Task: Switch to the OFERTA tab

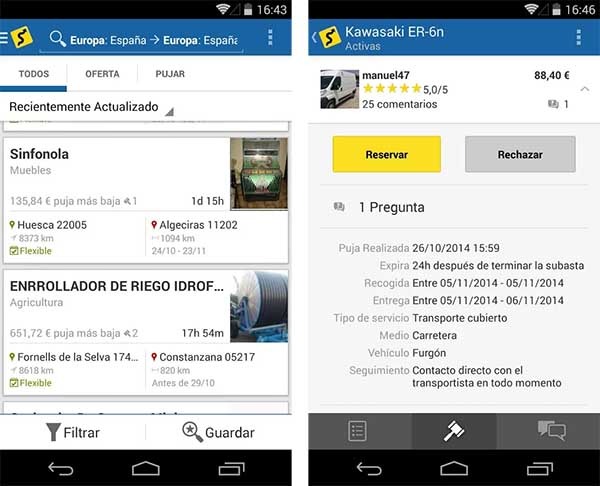Action: [102, 74]
